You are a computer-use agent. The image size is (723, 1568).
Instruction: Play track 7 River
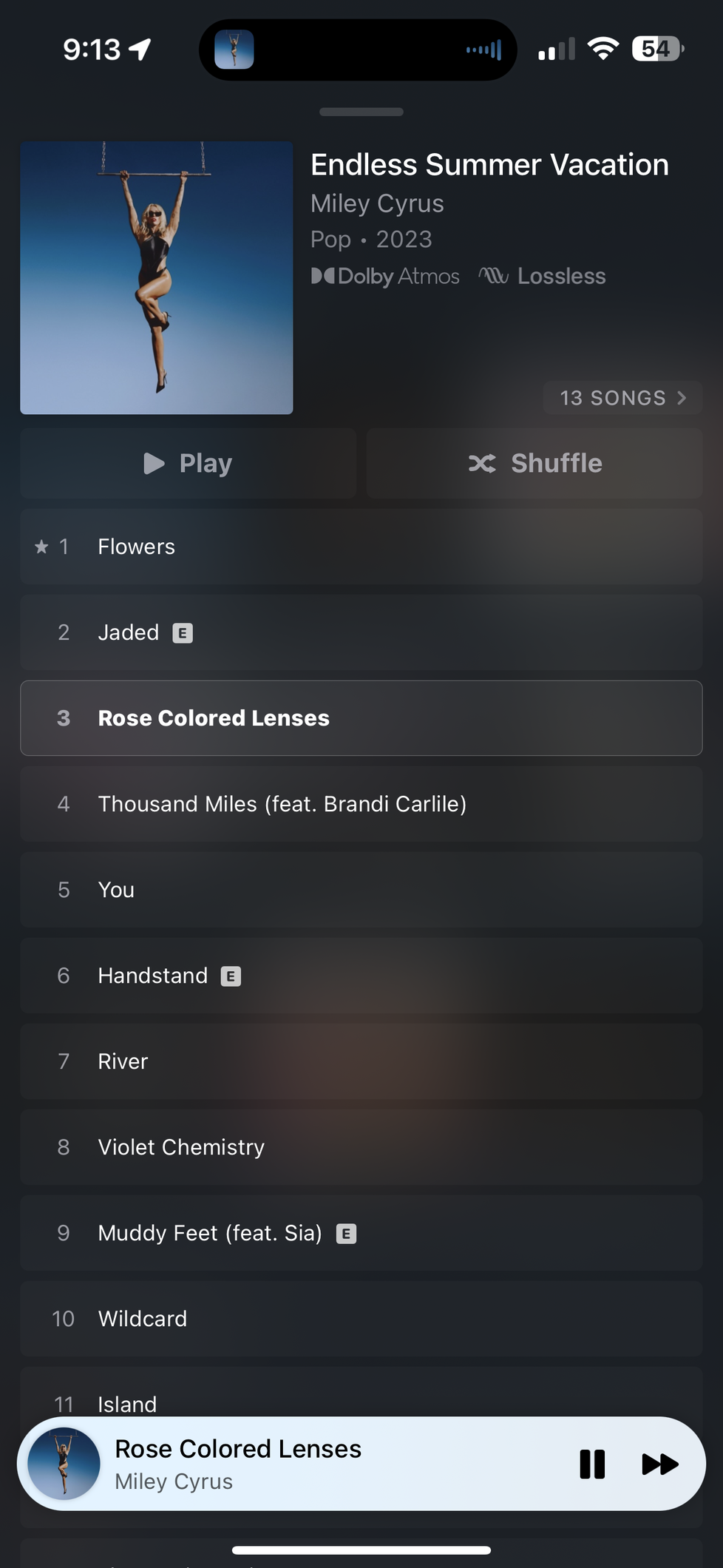pos(361,1061)
